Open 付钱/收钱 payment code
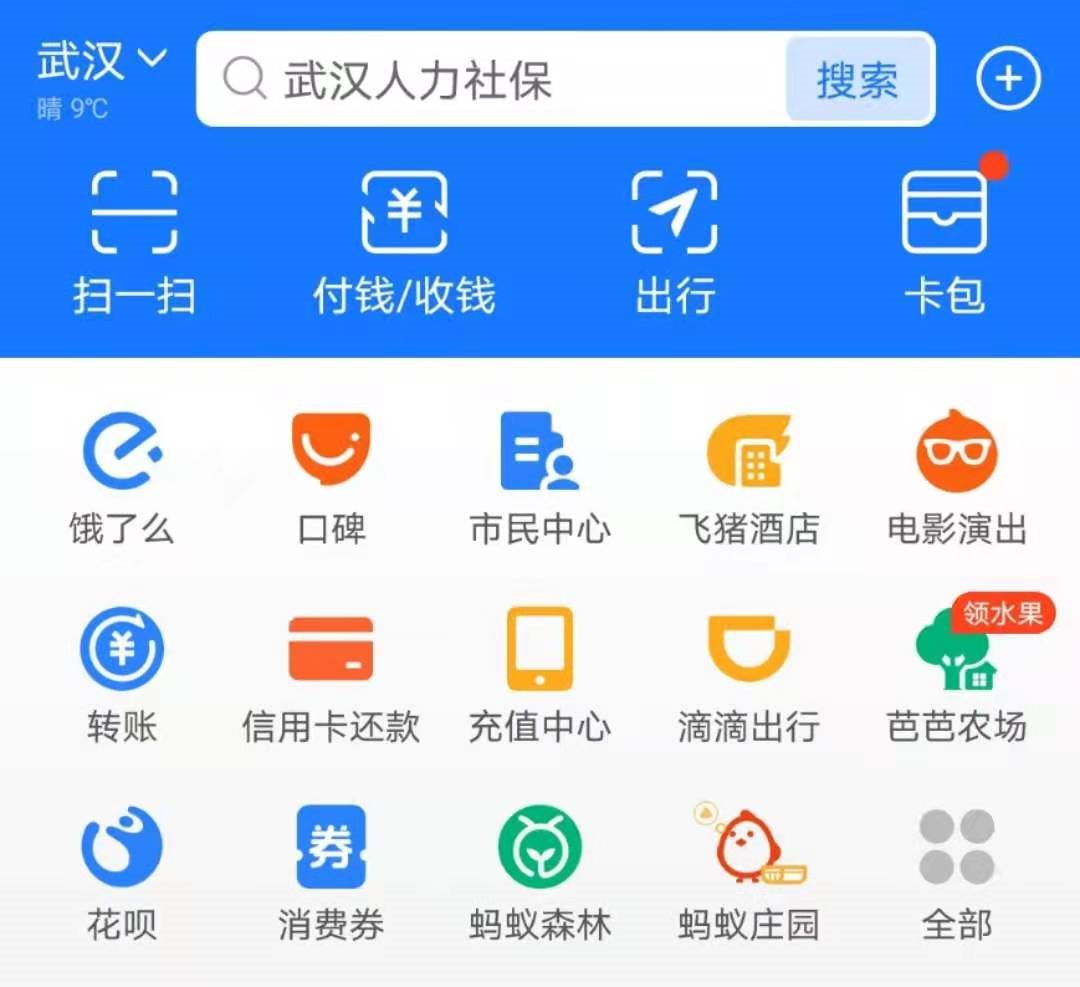 pyautogui.click(x=404, y=240)
